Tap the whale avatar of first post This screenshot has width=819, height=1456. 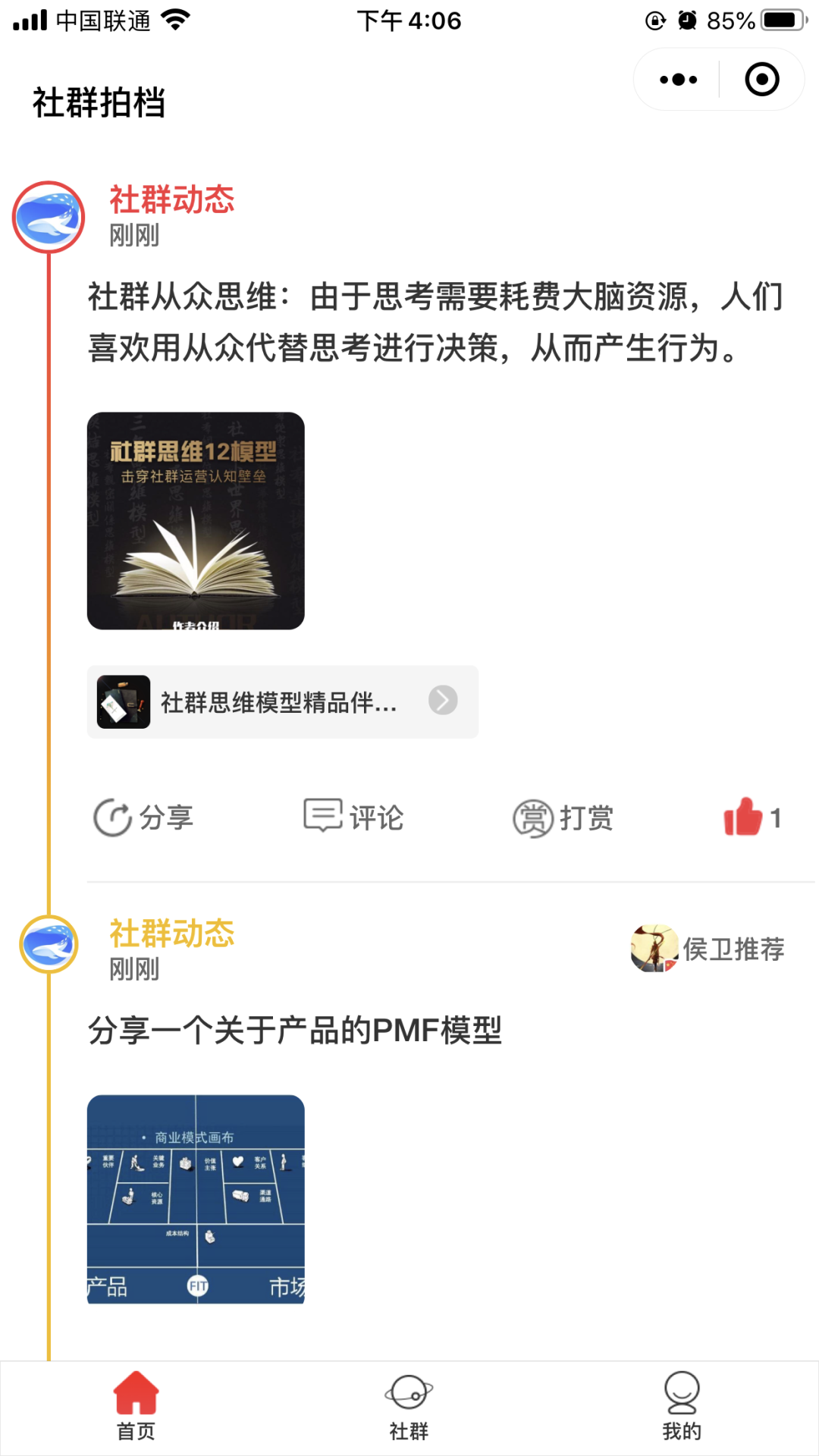(49, 218)
